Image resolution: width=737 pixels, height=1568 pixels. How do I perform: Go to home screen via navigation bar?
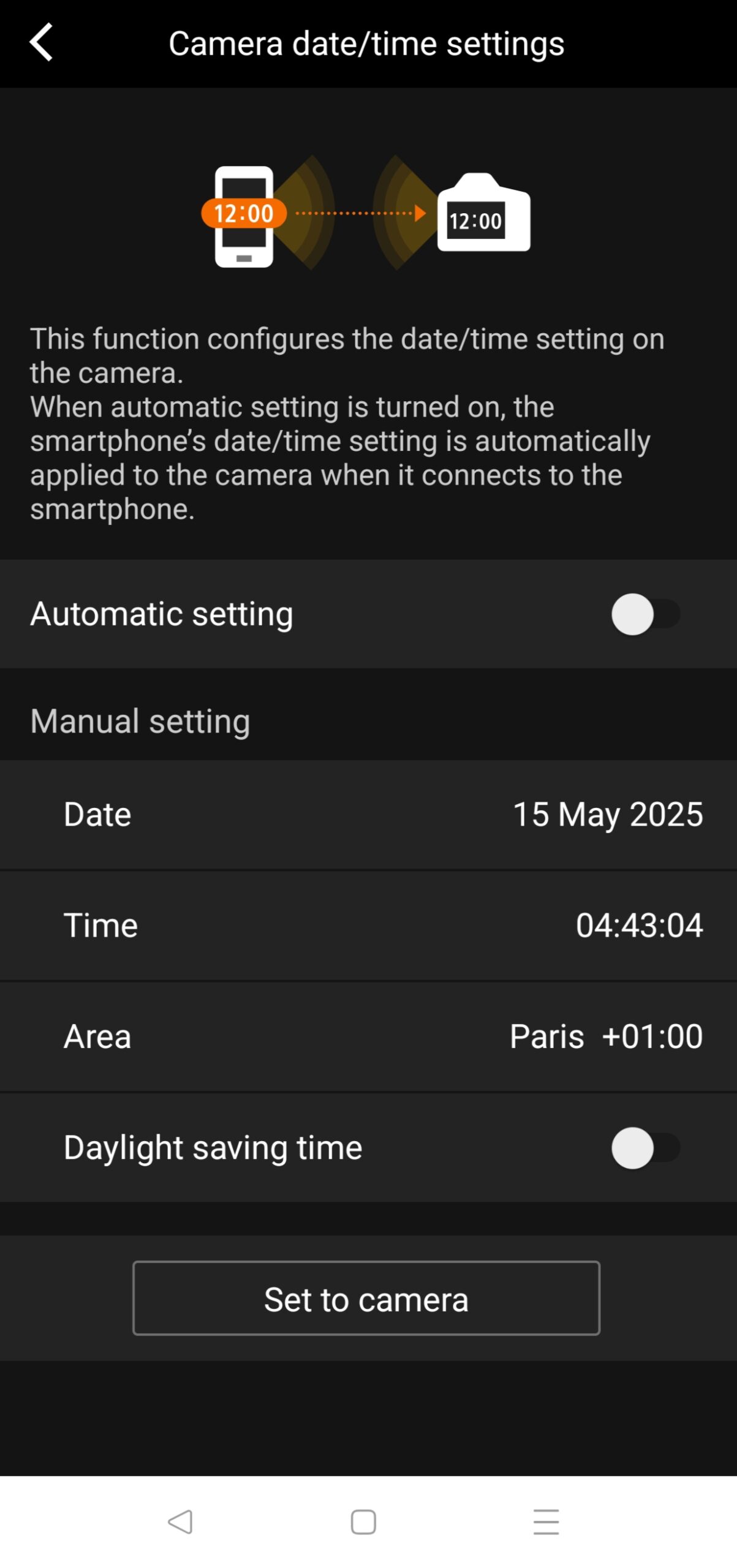point(363,1522)
